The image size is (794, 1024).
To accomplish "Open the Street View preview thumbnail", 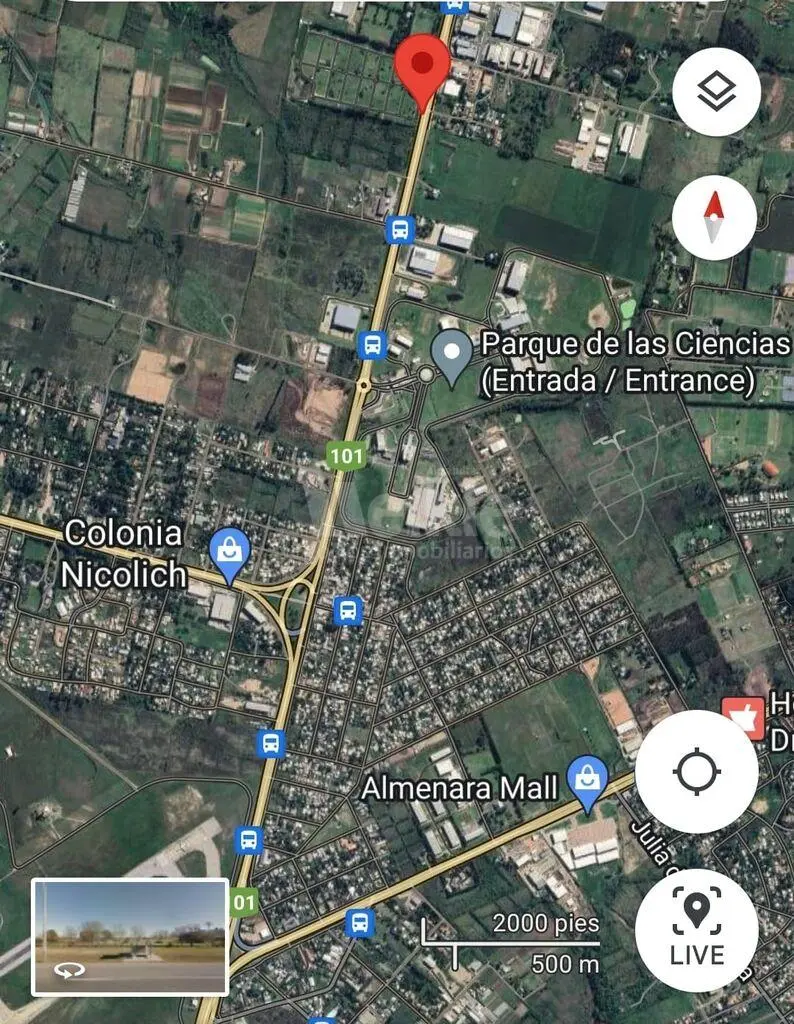I will (131, 937).
